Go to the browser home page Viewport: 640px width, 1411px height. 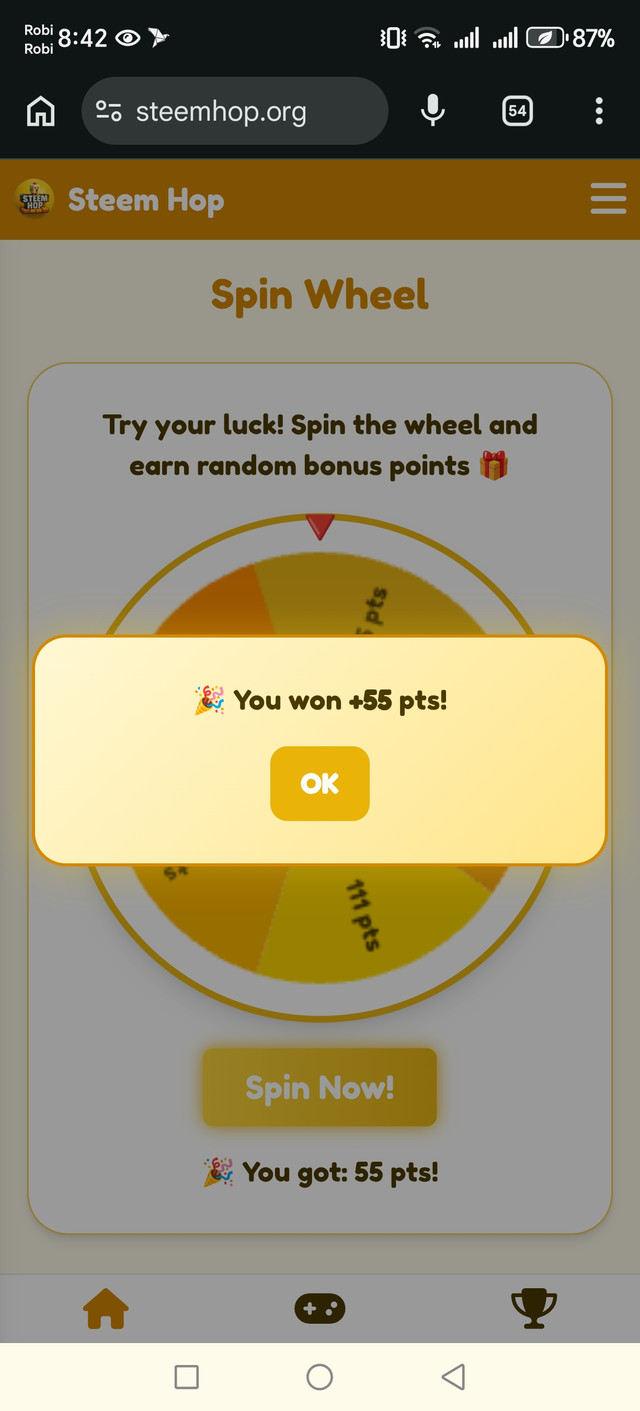click(x=40, y=111)
